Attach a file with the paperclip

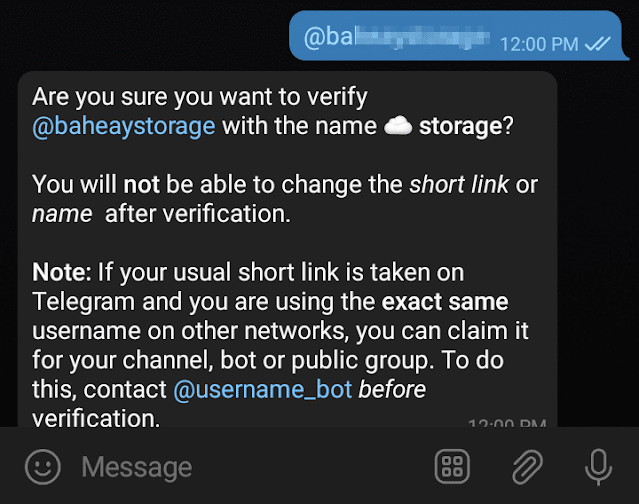point(527,467)
